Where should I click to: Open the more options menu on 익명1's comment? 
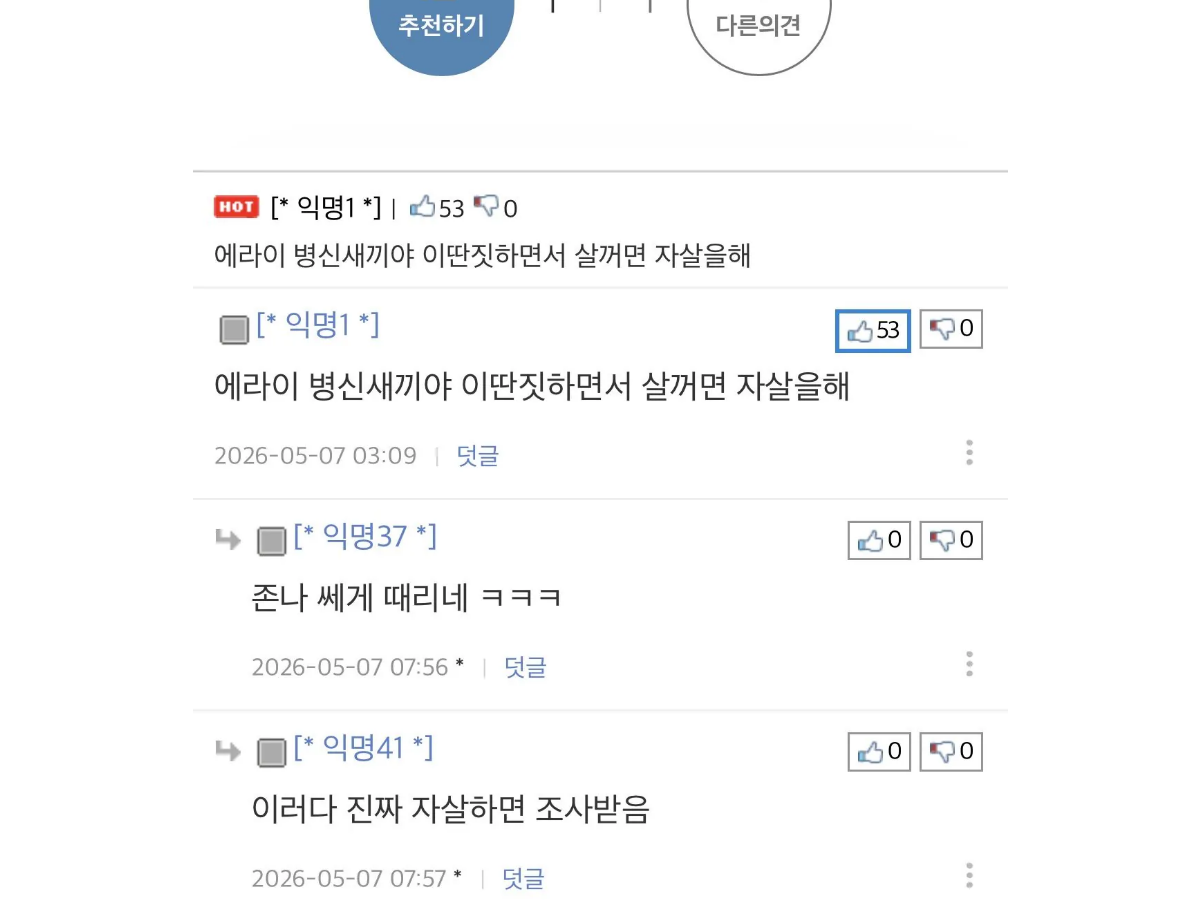[x=969, y=453]
